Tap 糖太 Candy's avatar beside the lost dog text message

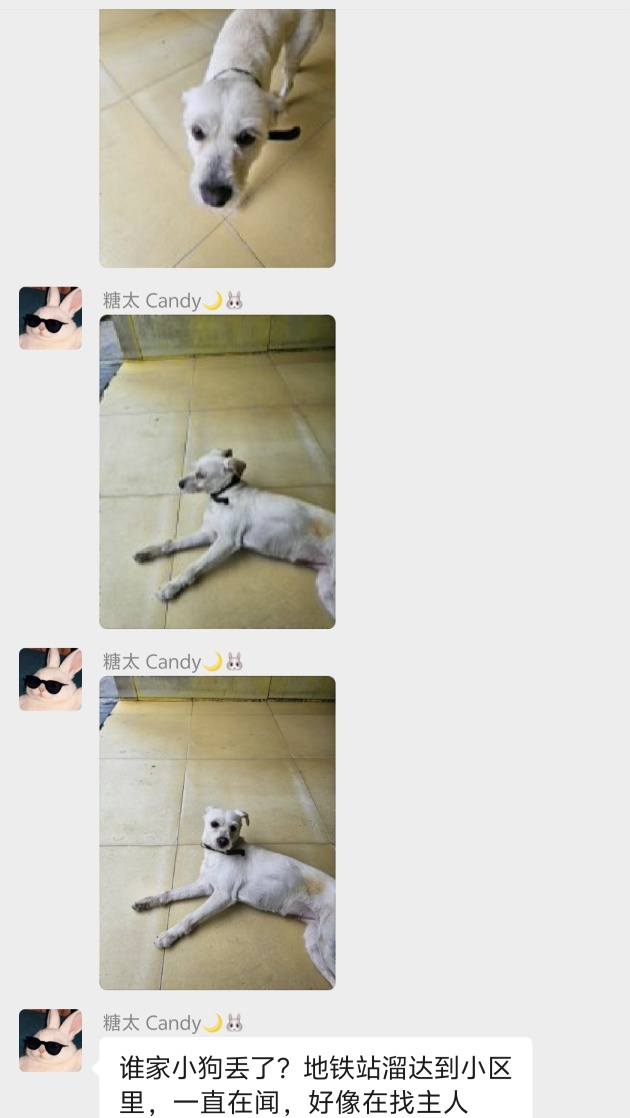click(51, 1040)
